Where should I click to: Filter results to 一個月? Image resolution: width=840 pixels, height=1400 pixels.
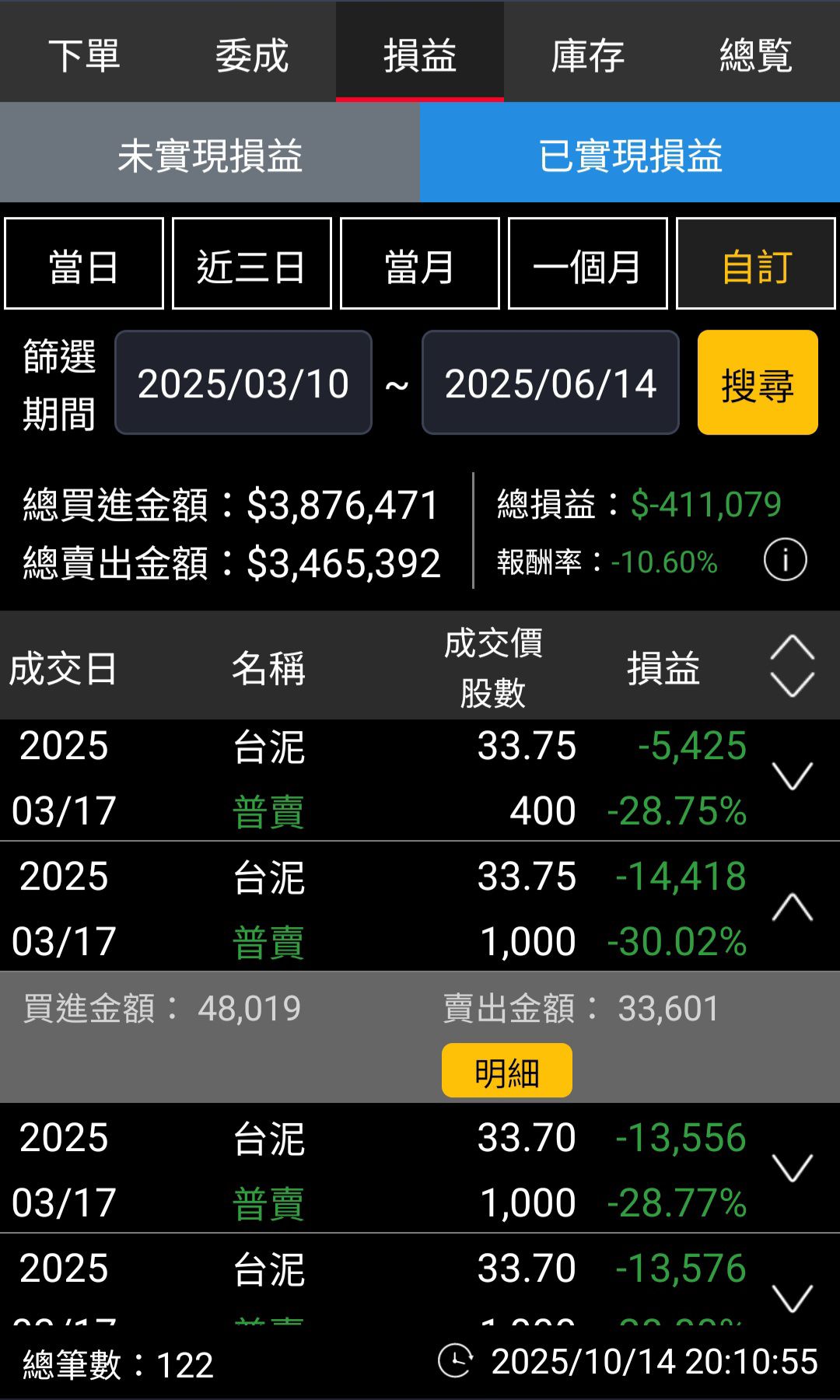[x=587, y=264]
